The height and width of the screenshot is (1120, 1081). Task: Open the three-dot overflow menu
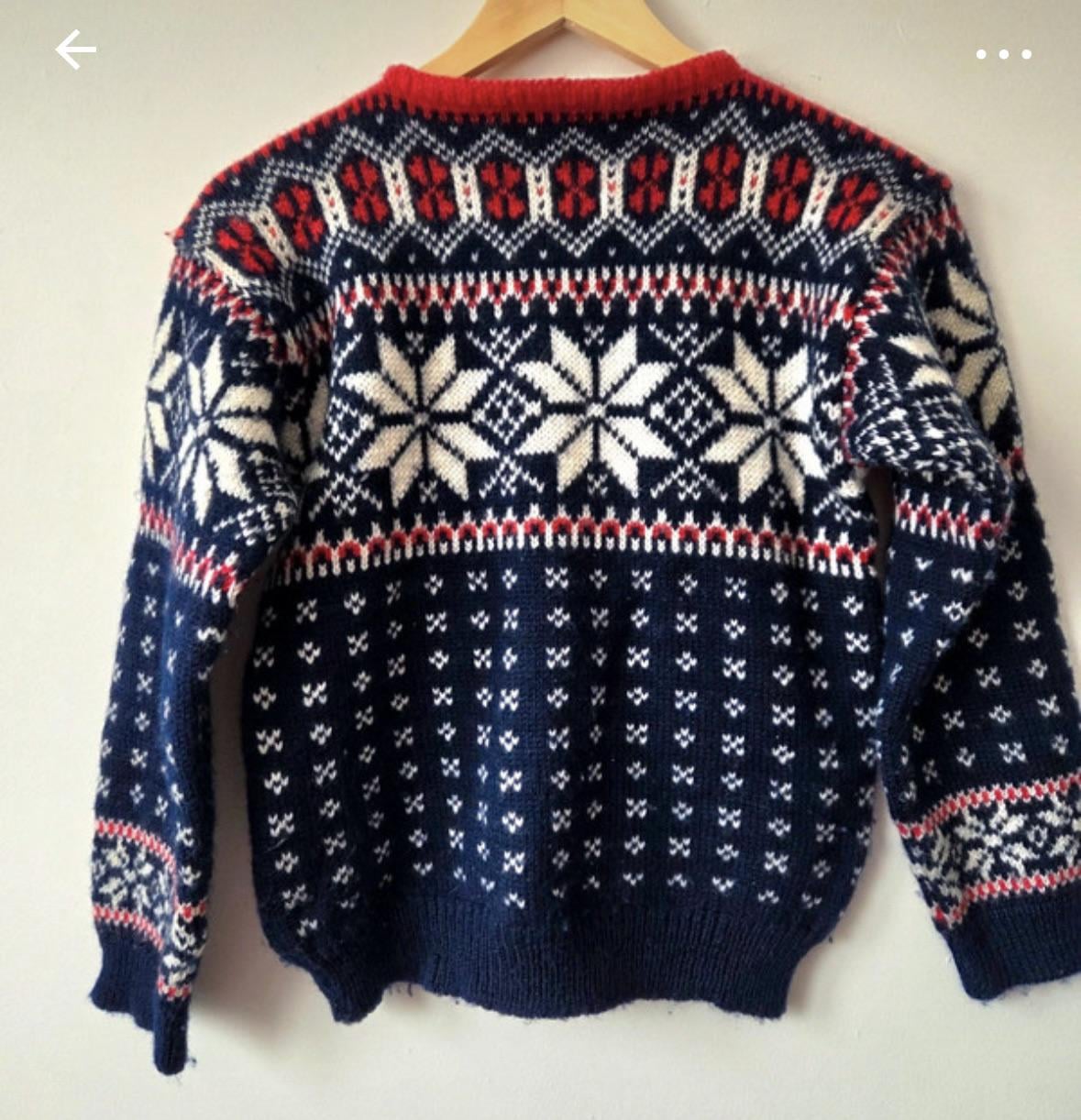coord(1003,55)
